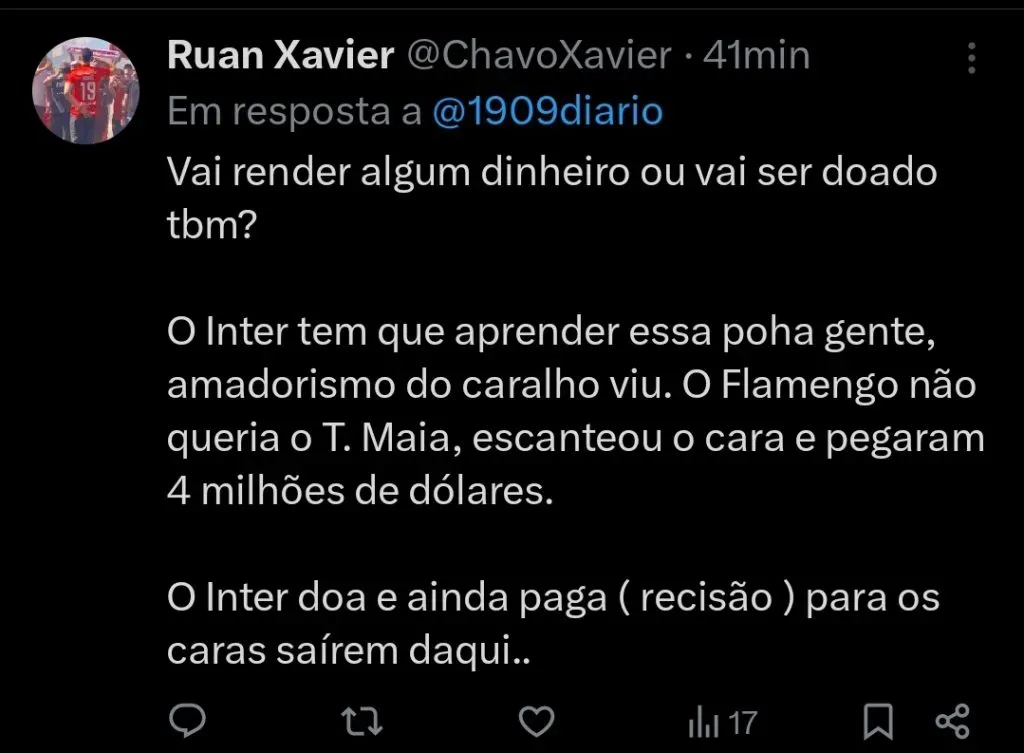Share this tweet
The height and width of the screenshot is (753, 1024).
pos(951,719)
